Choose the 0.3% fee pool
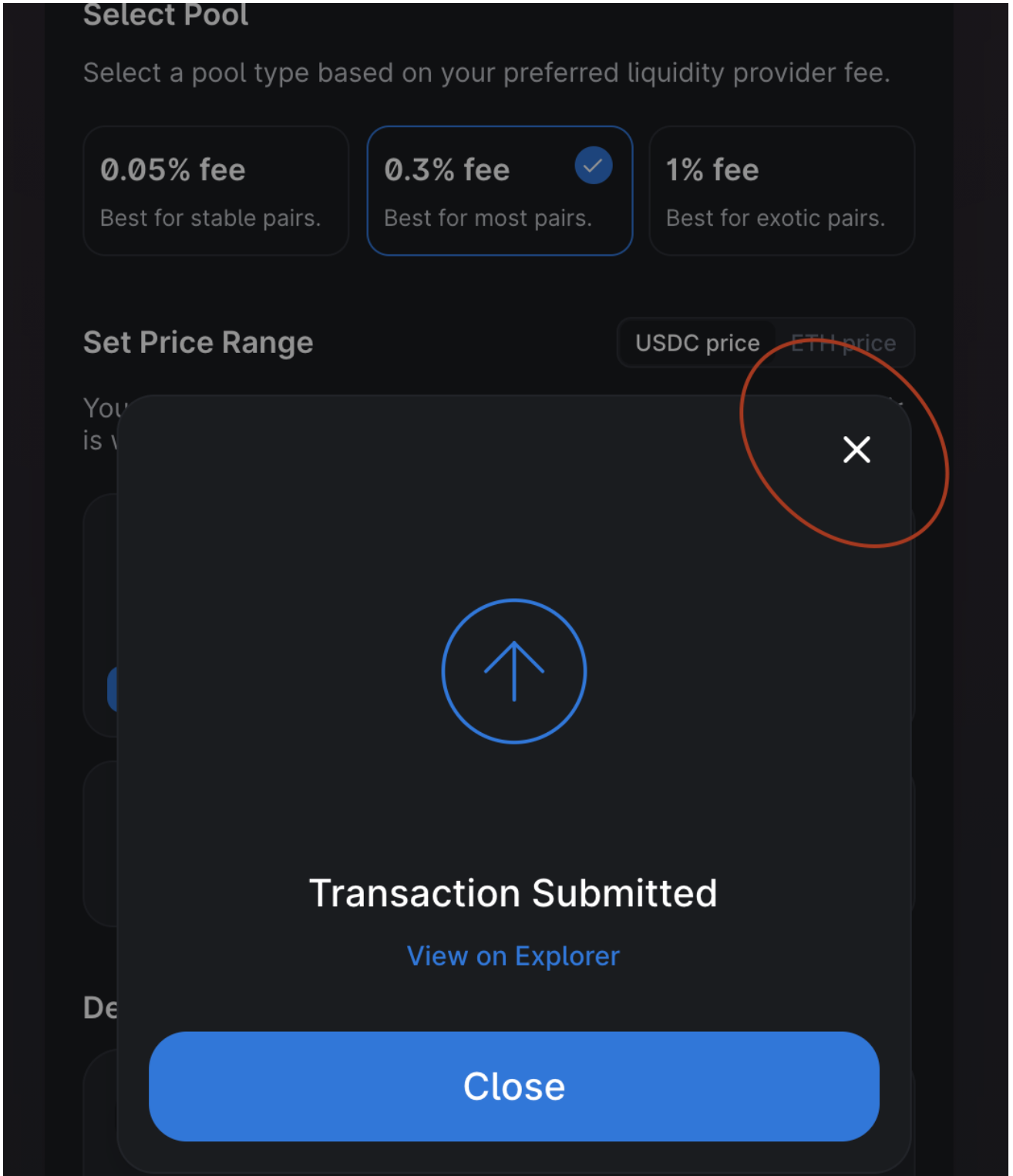Image resolution: width=1013 pixels, height=1176 pixels. click(499, 190)
